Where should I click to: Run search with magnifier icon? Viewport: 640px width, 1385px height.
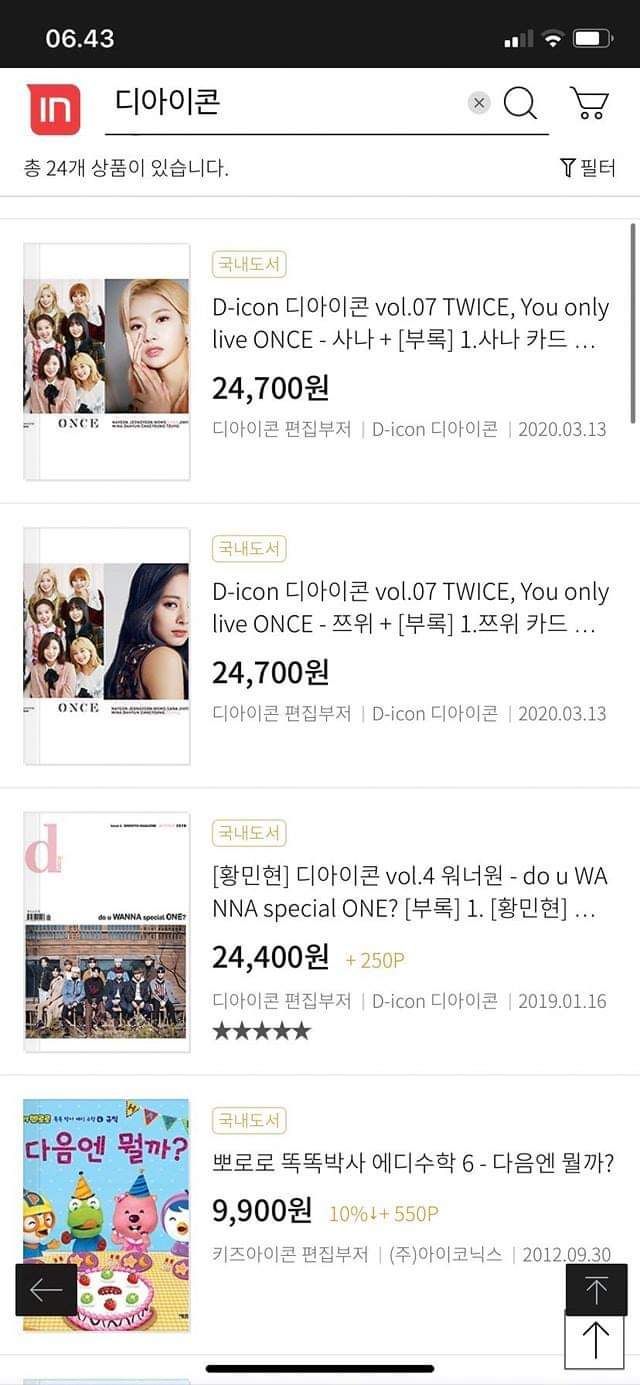tap(520, 103)
